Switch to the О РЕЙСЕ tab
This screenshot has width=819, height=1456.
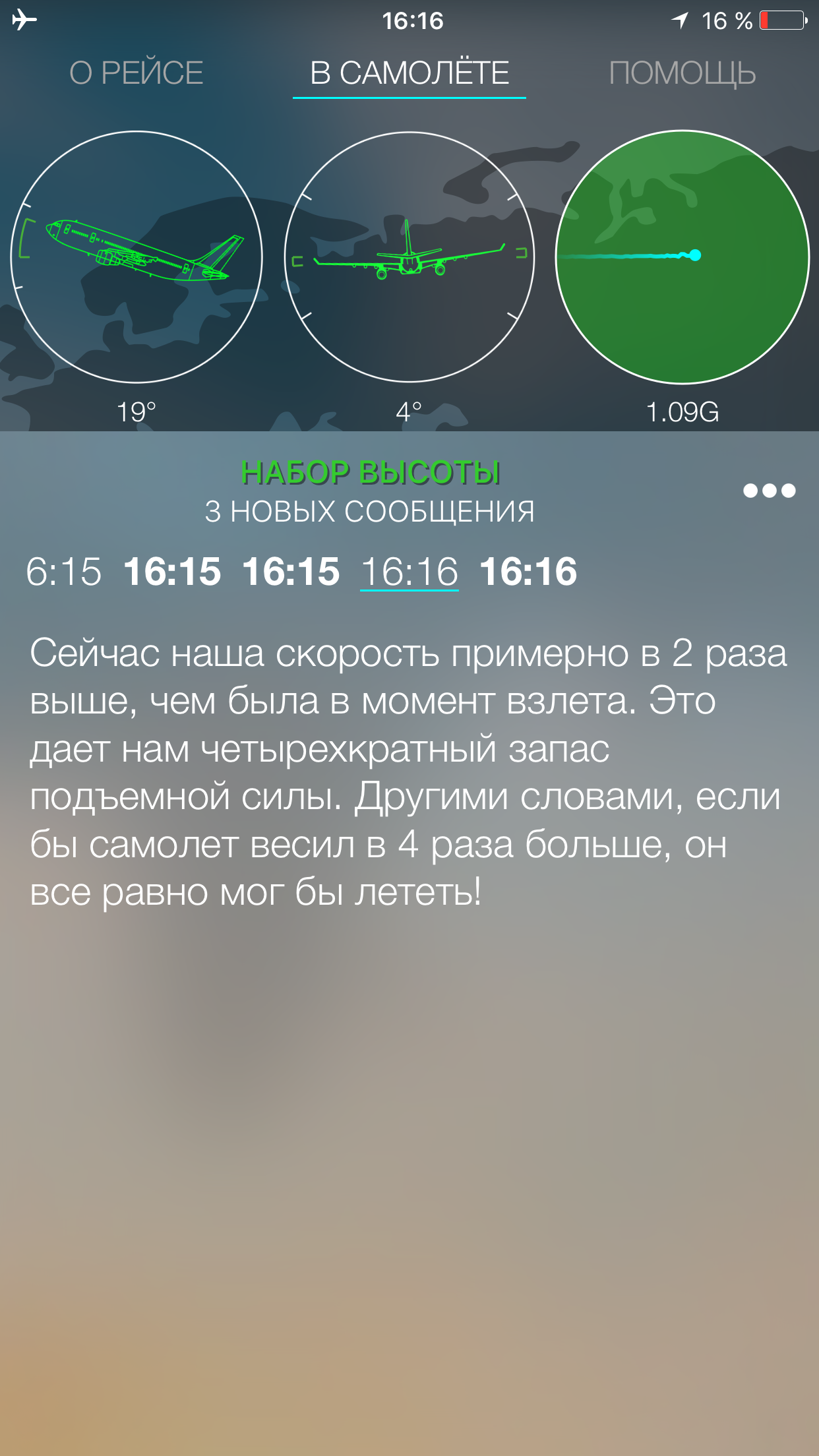[x=136, y=73]
